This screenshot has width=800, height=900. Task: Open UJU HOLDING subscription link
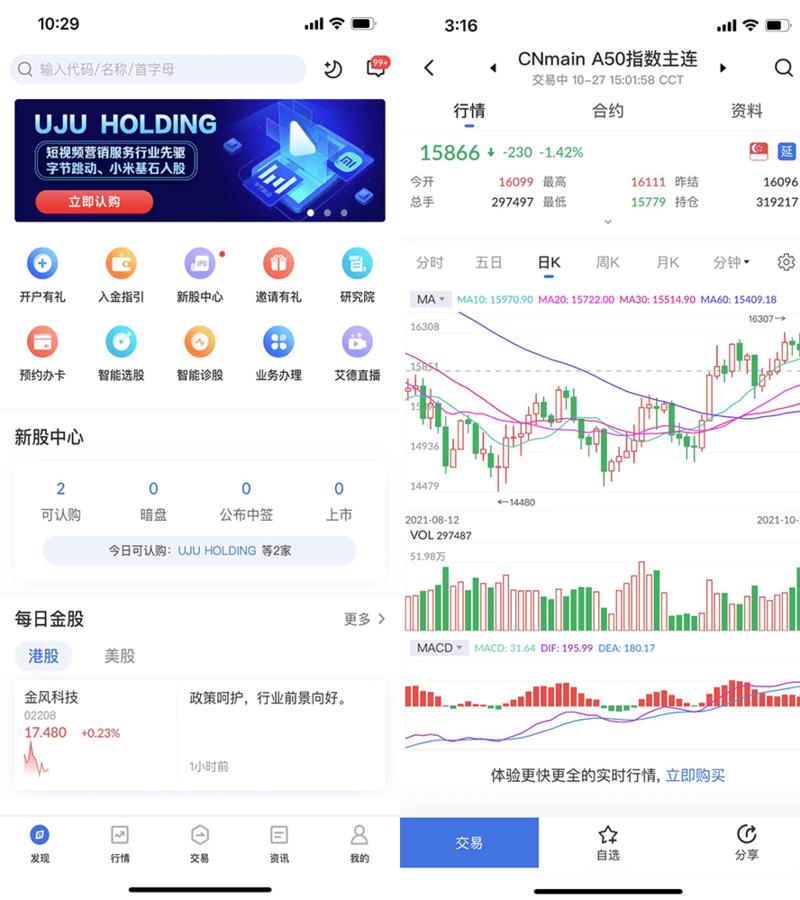click(217, 550)
